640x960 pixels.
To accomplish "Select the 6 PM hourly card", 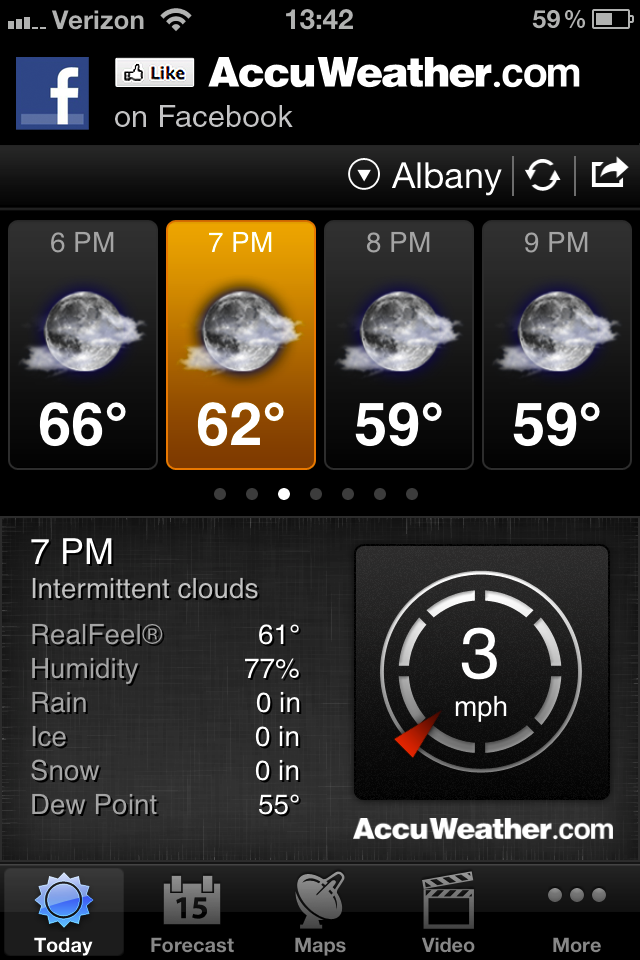I will click(x=83, y=345).
